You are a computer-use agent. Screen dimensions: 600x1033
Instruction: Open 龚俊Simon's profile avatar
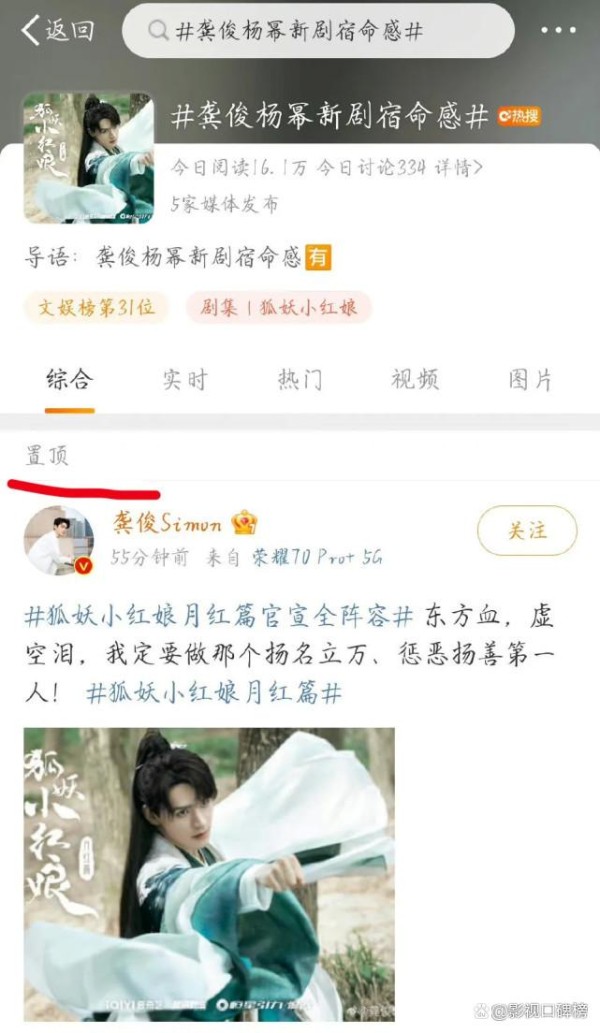tap(59, 540)
